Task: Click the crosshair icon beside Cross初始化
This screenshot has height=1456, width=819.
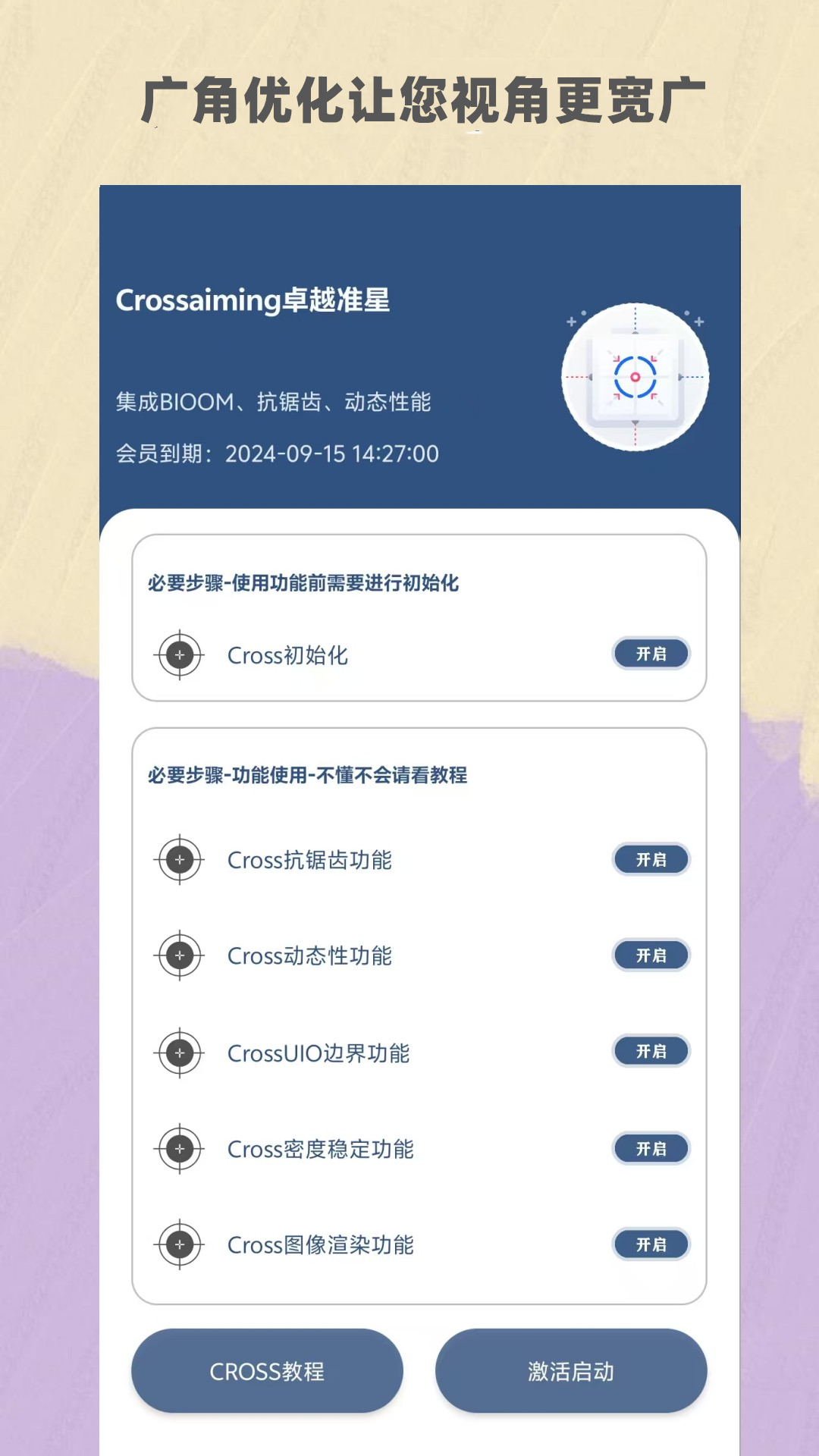Action: coord(179,654)
